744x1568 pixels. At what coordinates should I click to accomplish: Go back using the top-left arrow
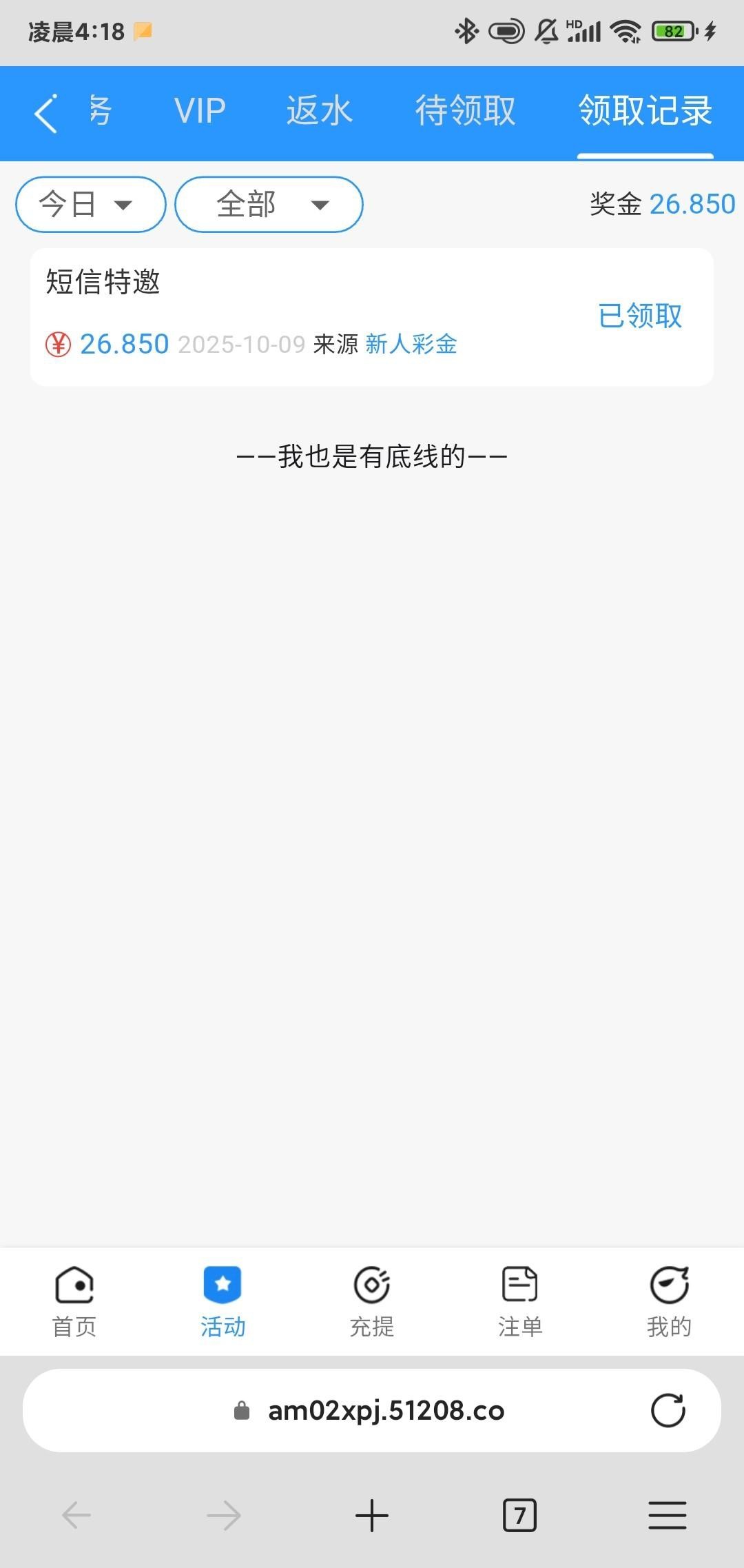(x=45, y=113)
